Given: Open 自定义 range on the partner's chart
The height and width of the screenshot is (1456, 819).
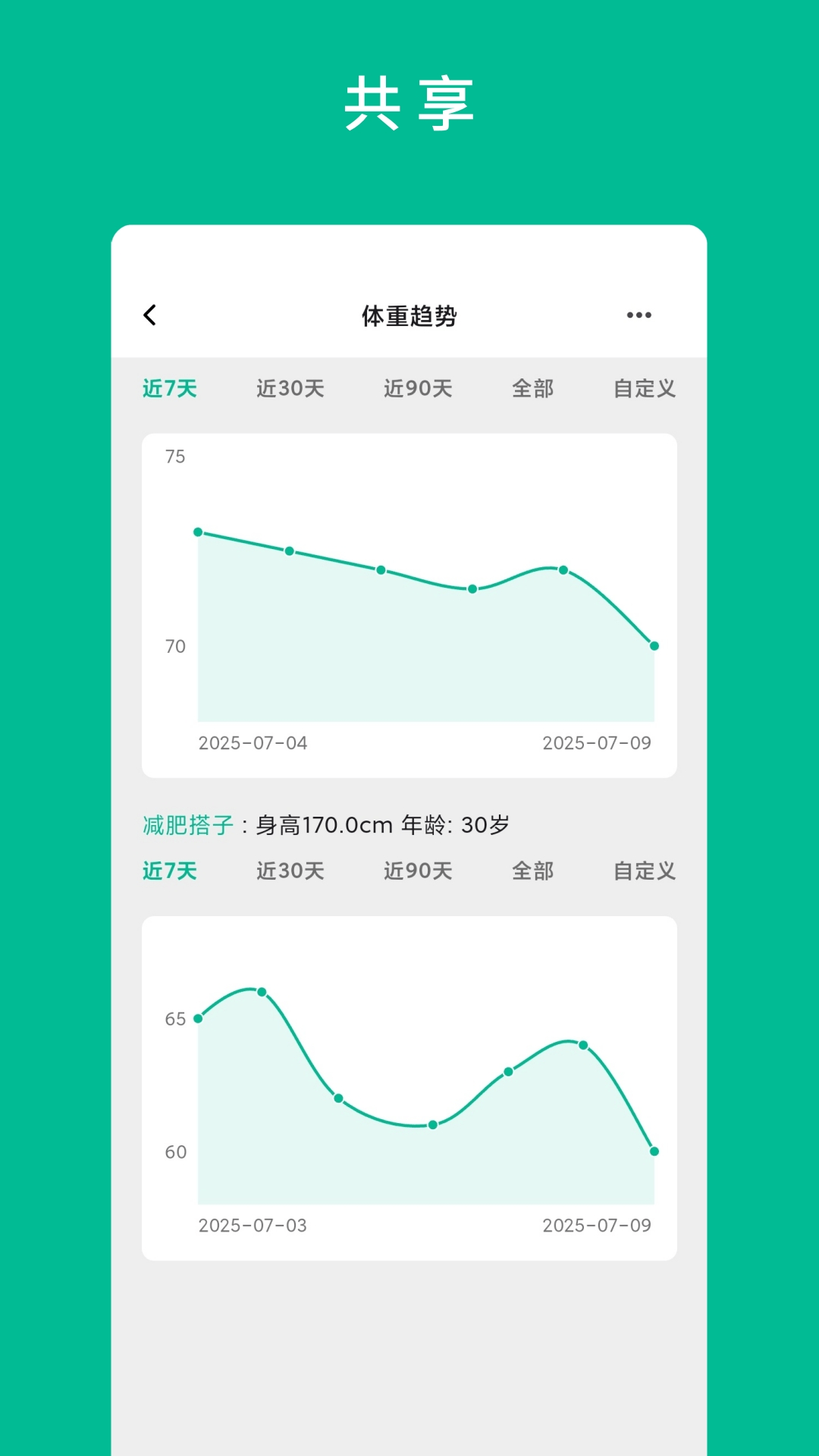Looking at the screenshot, I should point(643,871).
